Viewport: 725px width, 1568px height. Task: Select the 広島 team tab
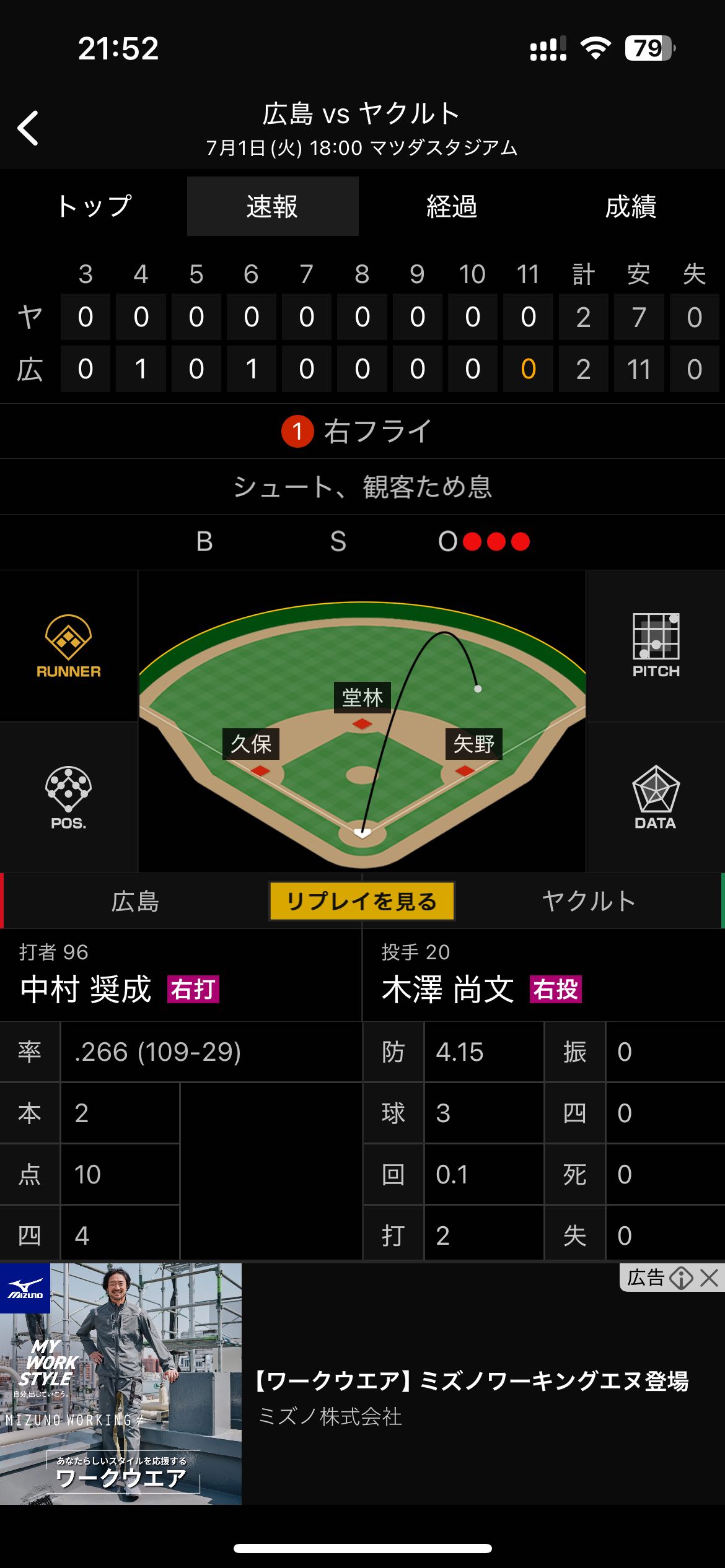135,901
